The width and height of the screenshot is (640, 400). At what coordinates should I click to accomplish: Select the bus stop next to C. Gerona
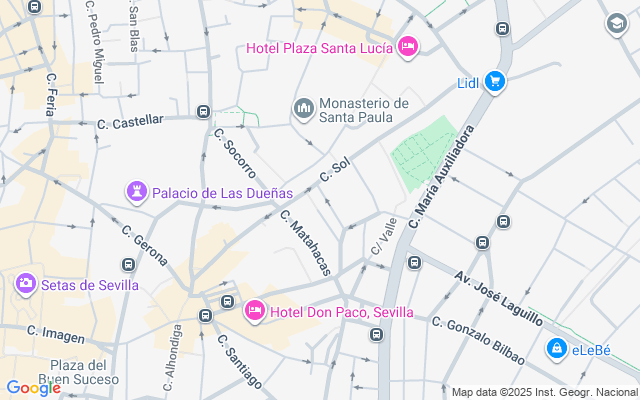[128, 264]
